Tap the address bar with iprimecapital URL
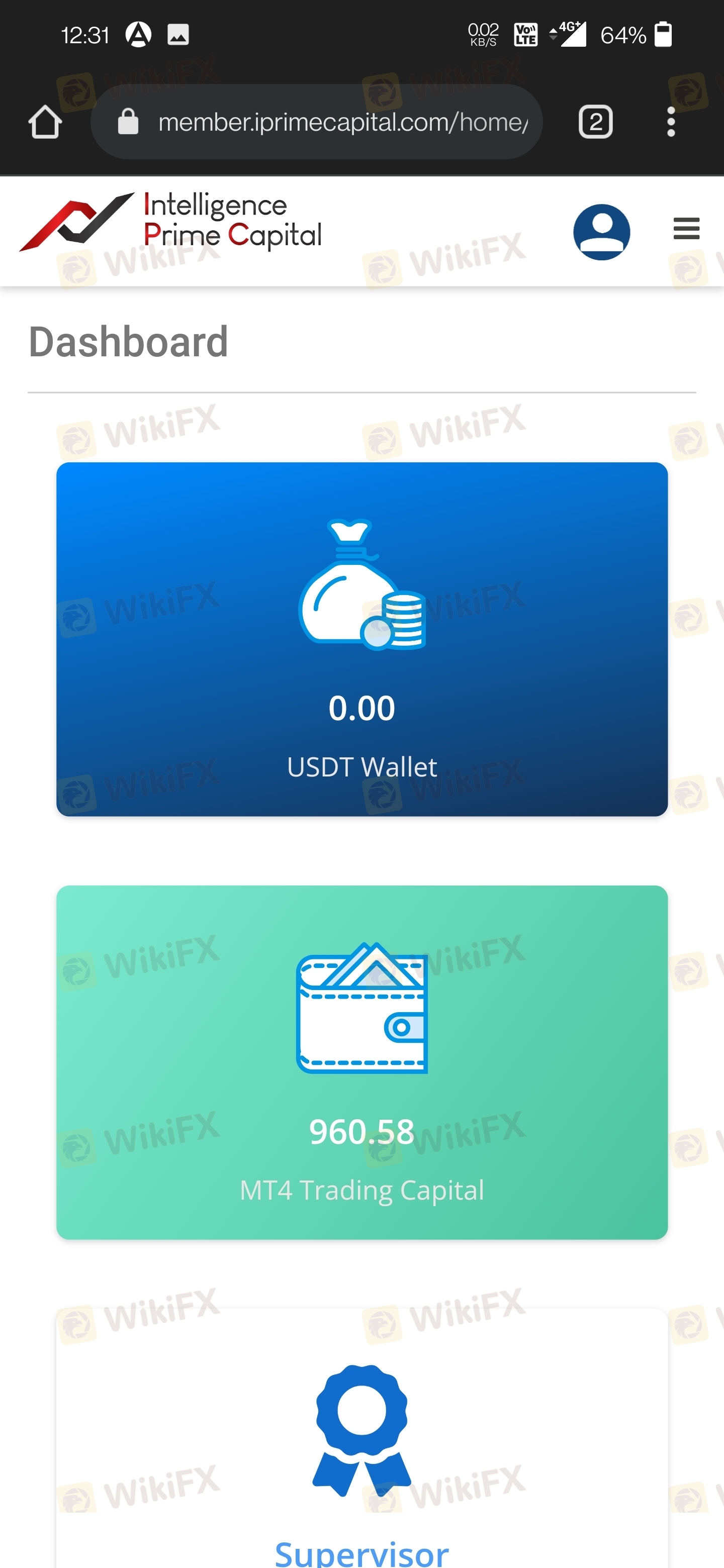The height and width of the screenshot is (1568, 724). point(317,122)
